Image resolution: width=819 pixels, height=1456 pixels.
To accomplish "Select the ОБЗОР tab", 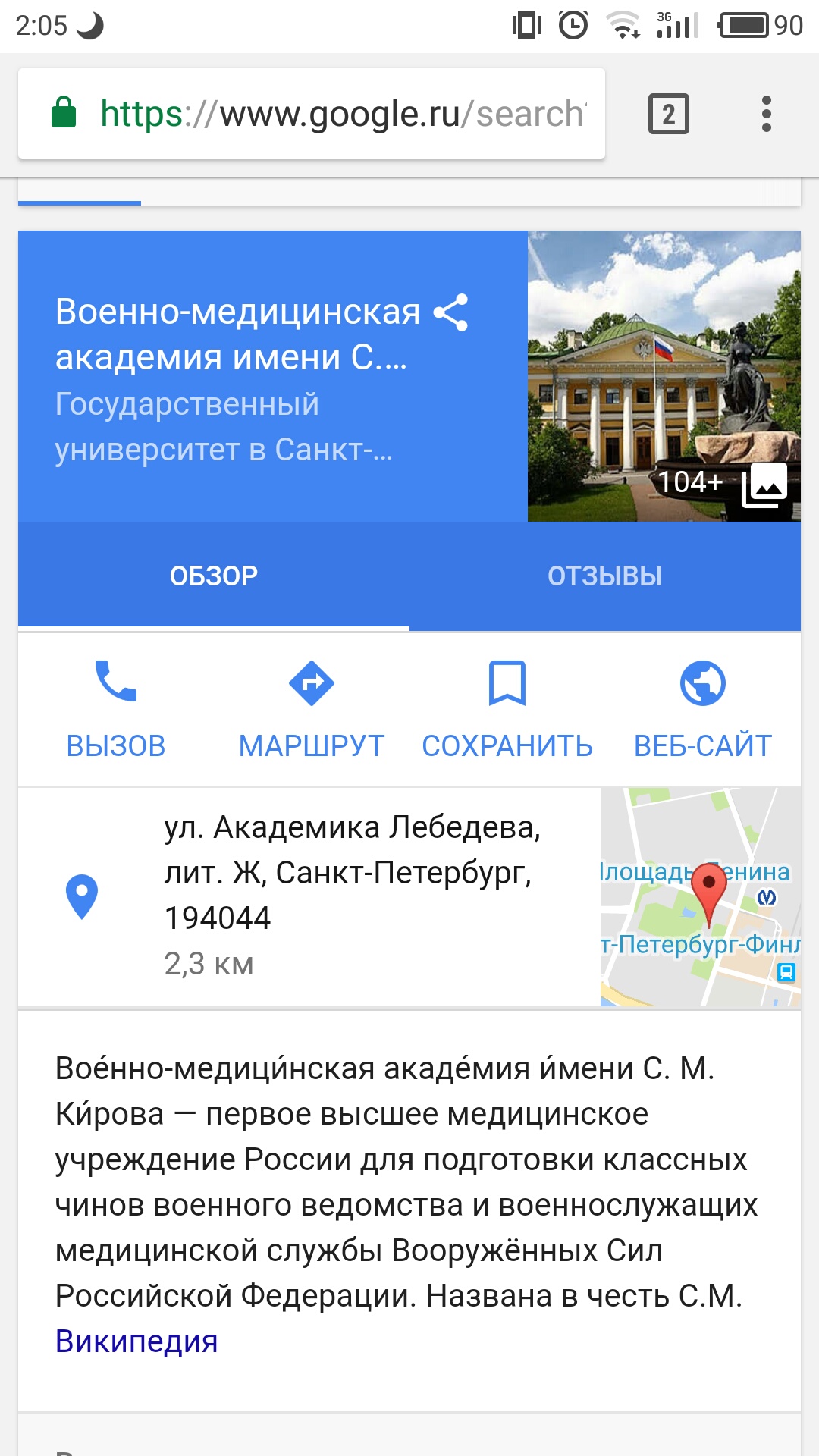I will 214,576.
